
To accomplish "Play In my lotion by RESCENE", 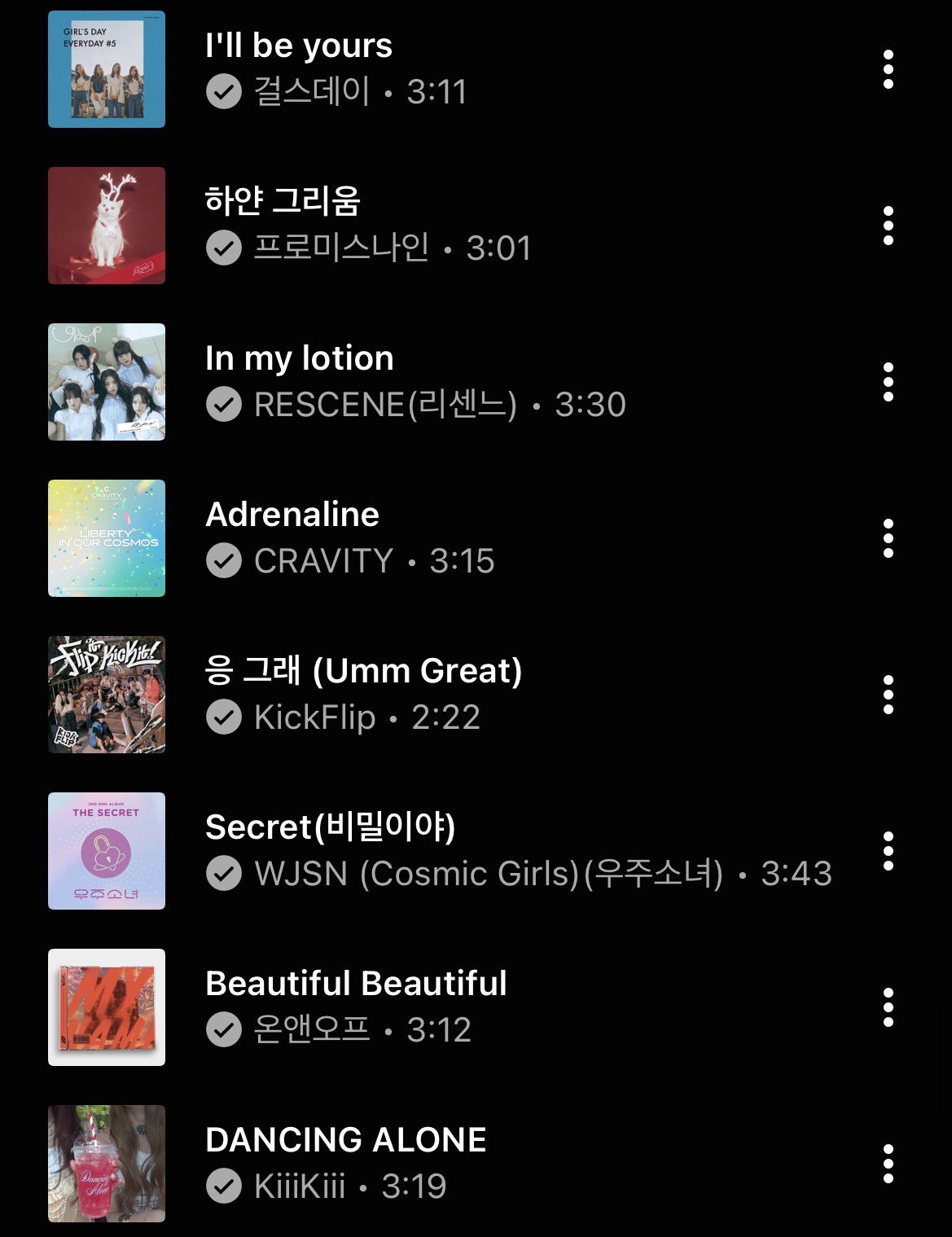I will [299, 358].
